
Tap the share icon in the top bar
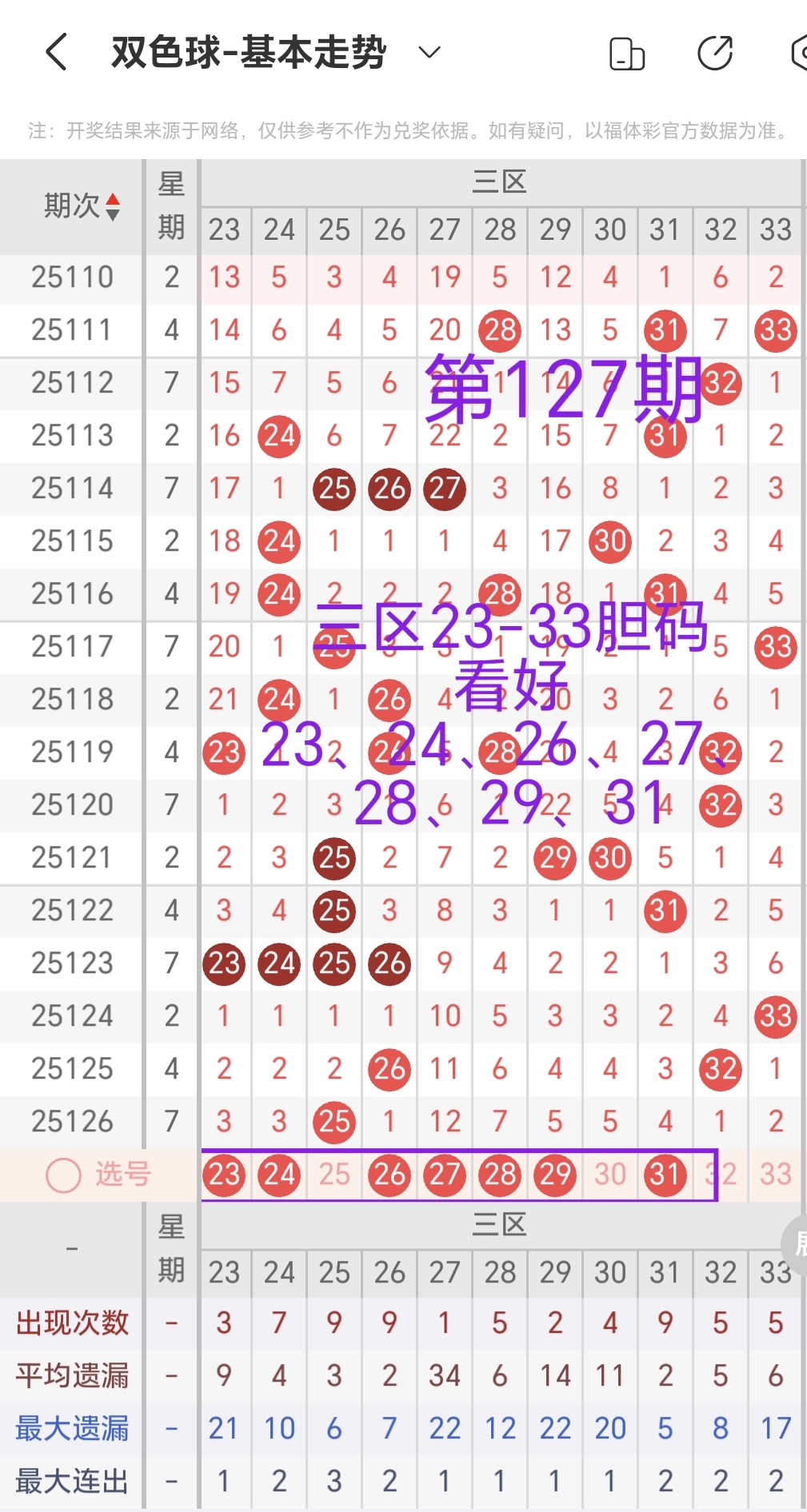coord(714,51)
